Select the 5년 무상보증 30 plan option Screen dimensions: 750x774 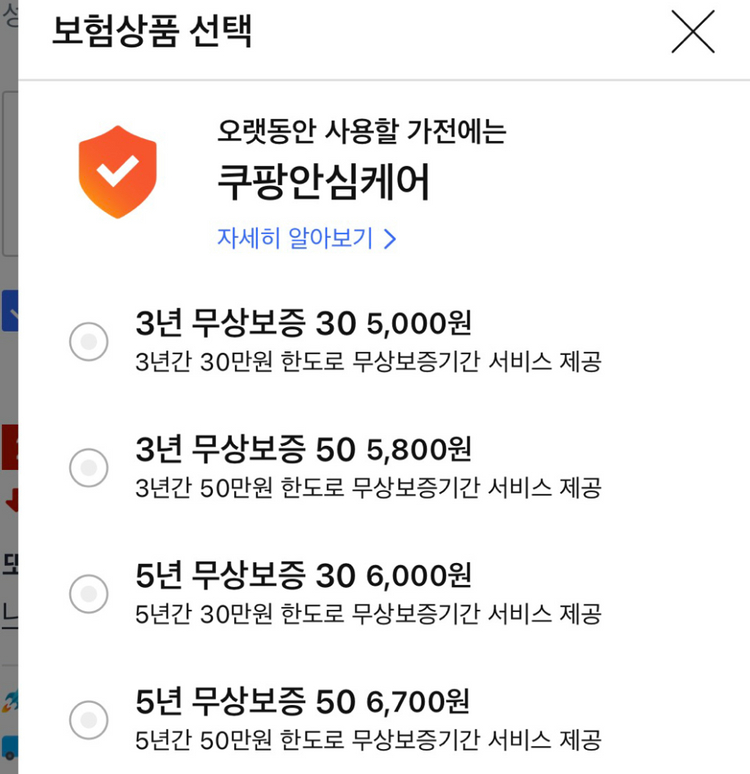coord(89,594)
